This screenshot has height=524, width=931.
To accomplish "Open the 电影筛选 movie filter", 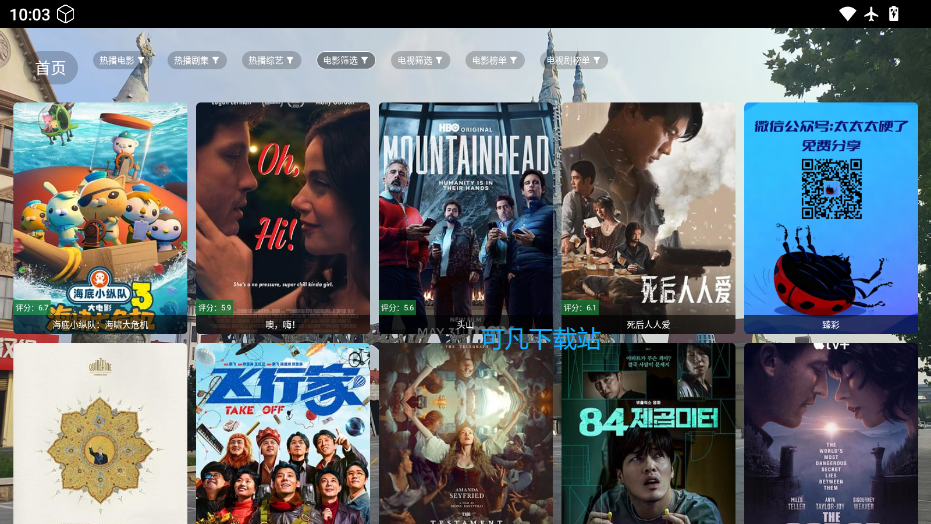I will coord(346,61).
